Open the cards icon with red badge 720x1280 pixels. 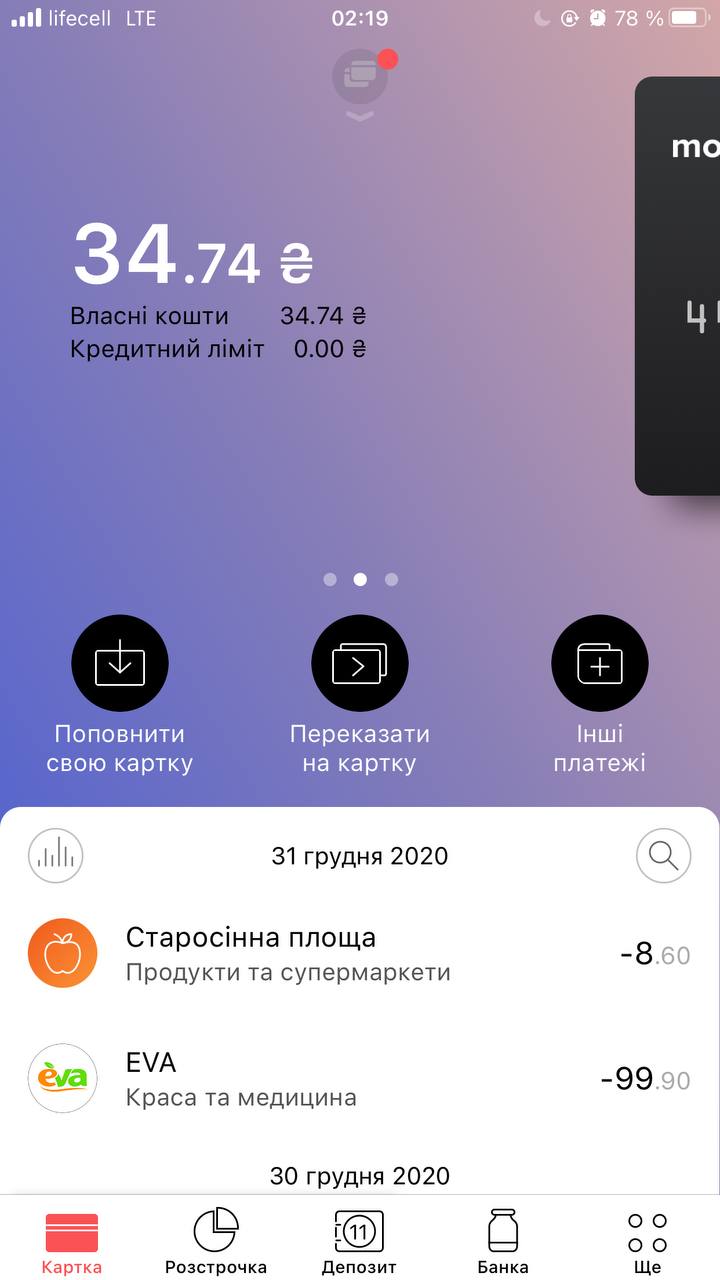pyautogui.click(x=360, y=75)
